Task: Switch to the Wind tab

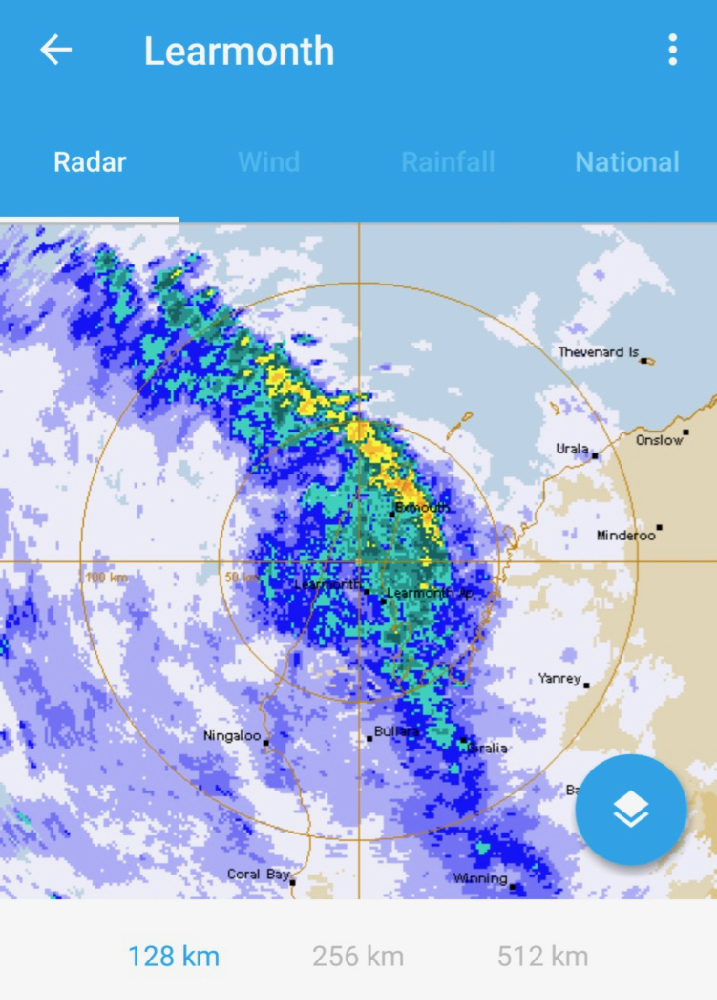Action: tap(269, 162)
